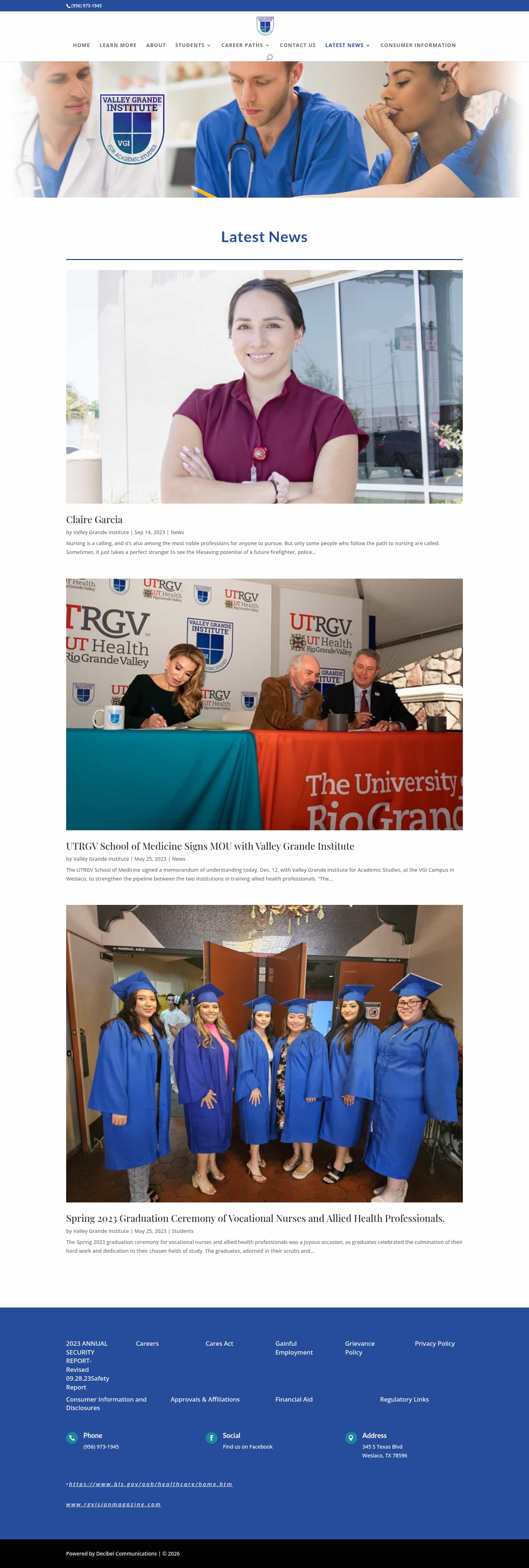Click the phone icon in the footer
The height and width of the screenshot is (1568, 529).
coord(72,1437)
